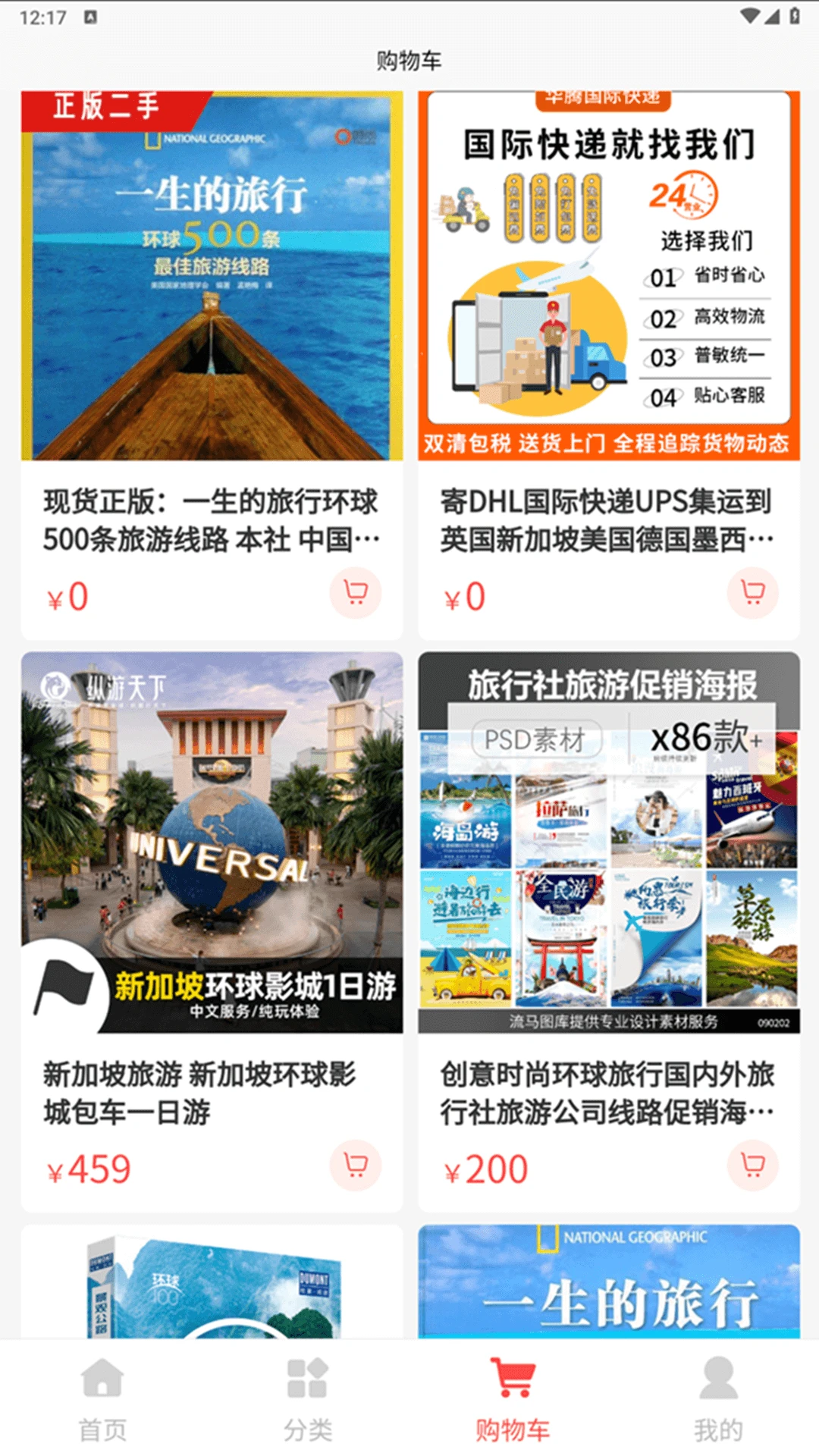View the 旅行社旅游促销海报 PSD thumbnail
The width and height of the screenshot is (819, 1456).
[607, 842]
